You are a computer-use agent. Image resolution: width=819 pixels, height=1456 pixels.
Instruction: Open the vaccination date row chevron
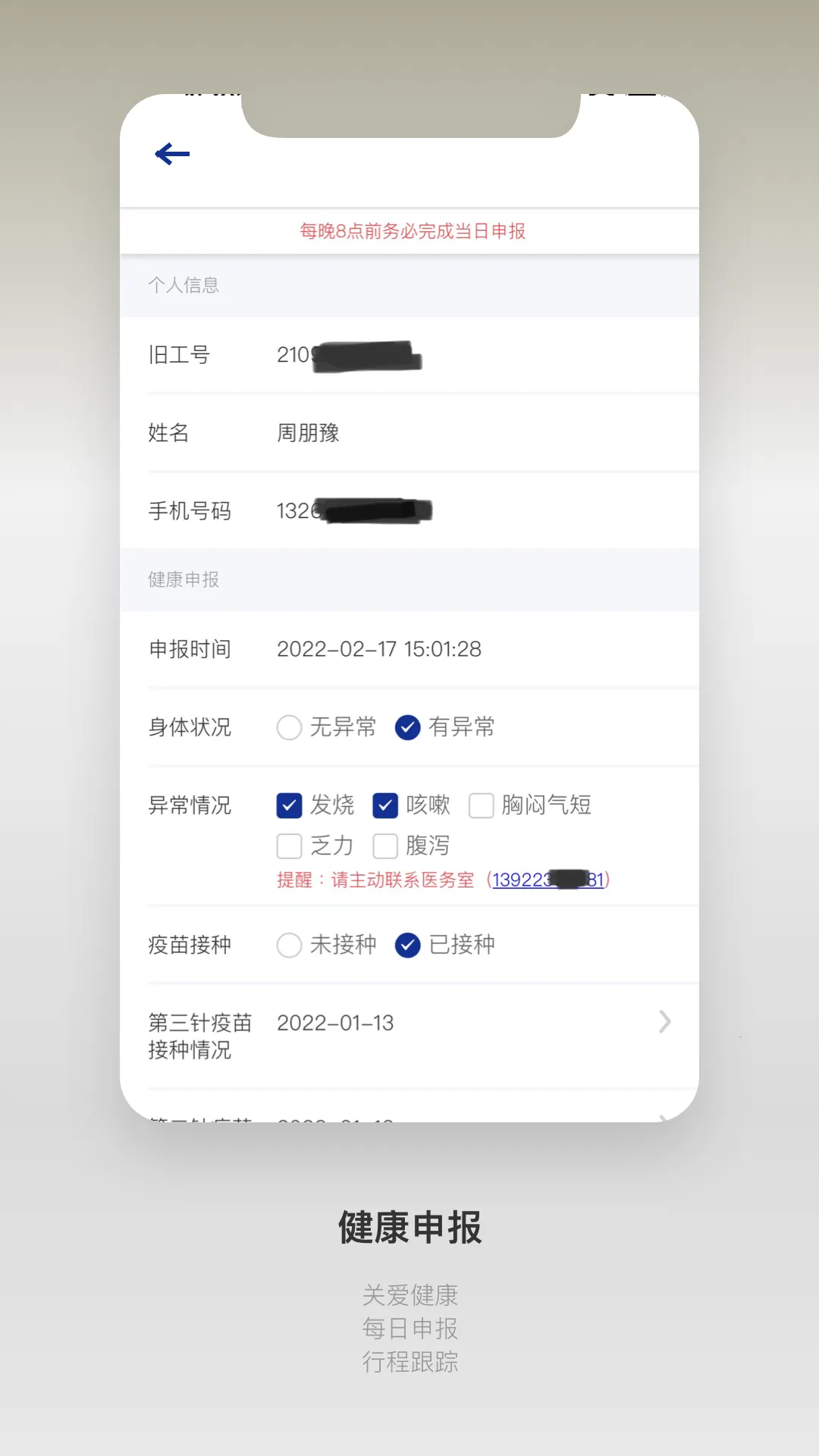point(664,1023)
